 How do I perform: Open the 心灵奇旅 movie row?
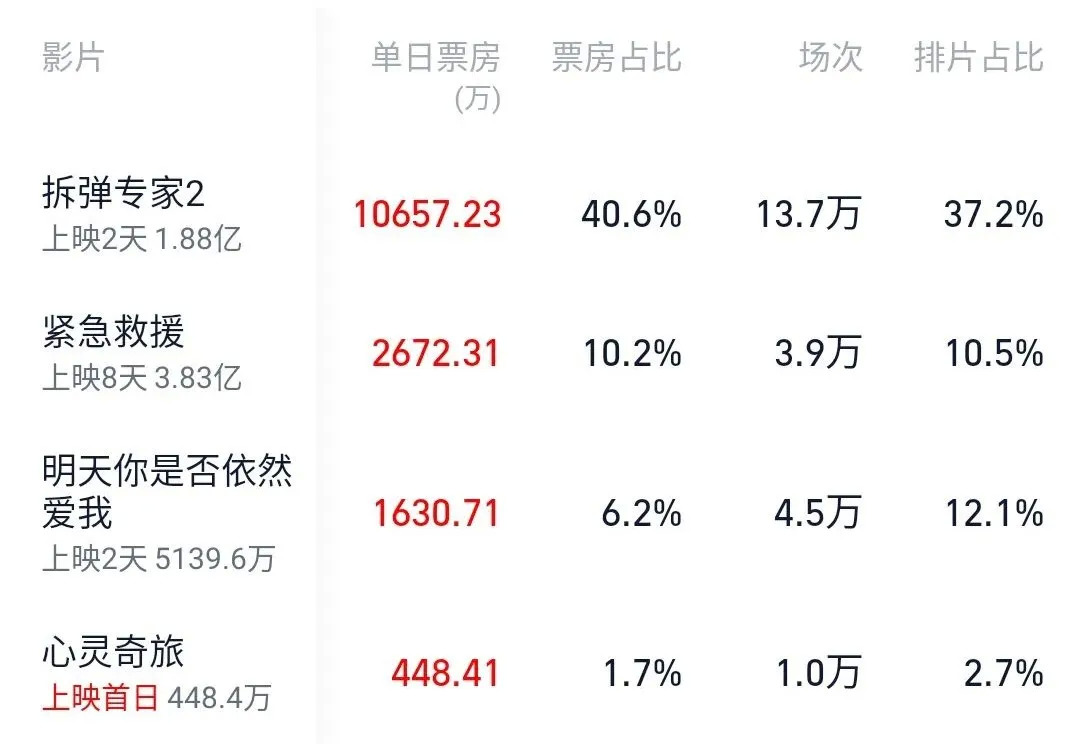click(x=114, y=653)
